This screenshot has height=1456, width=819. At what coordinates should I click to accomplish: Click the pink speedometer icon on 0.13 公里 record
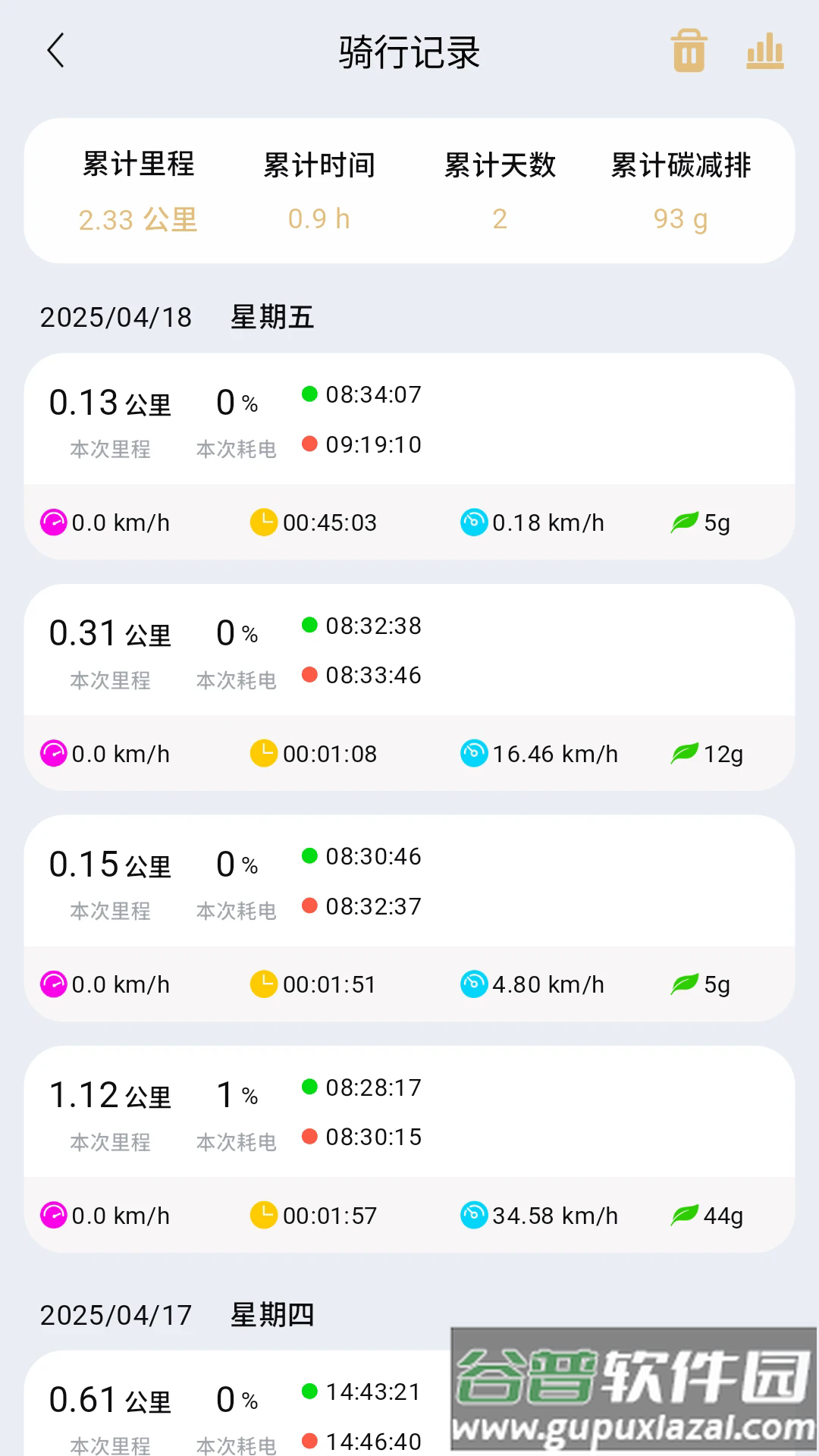point(52,522)
